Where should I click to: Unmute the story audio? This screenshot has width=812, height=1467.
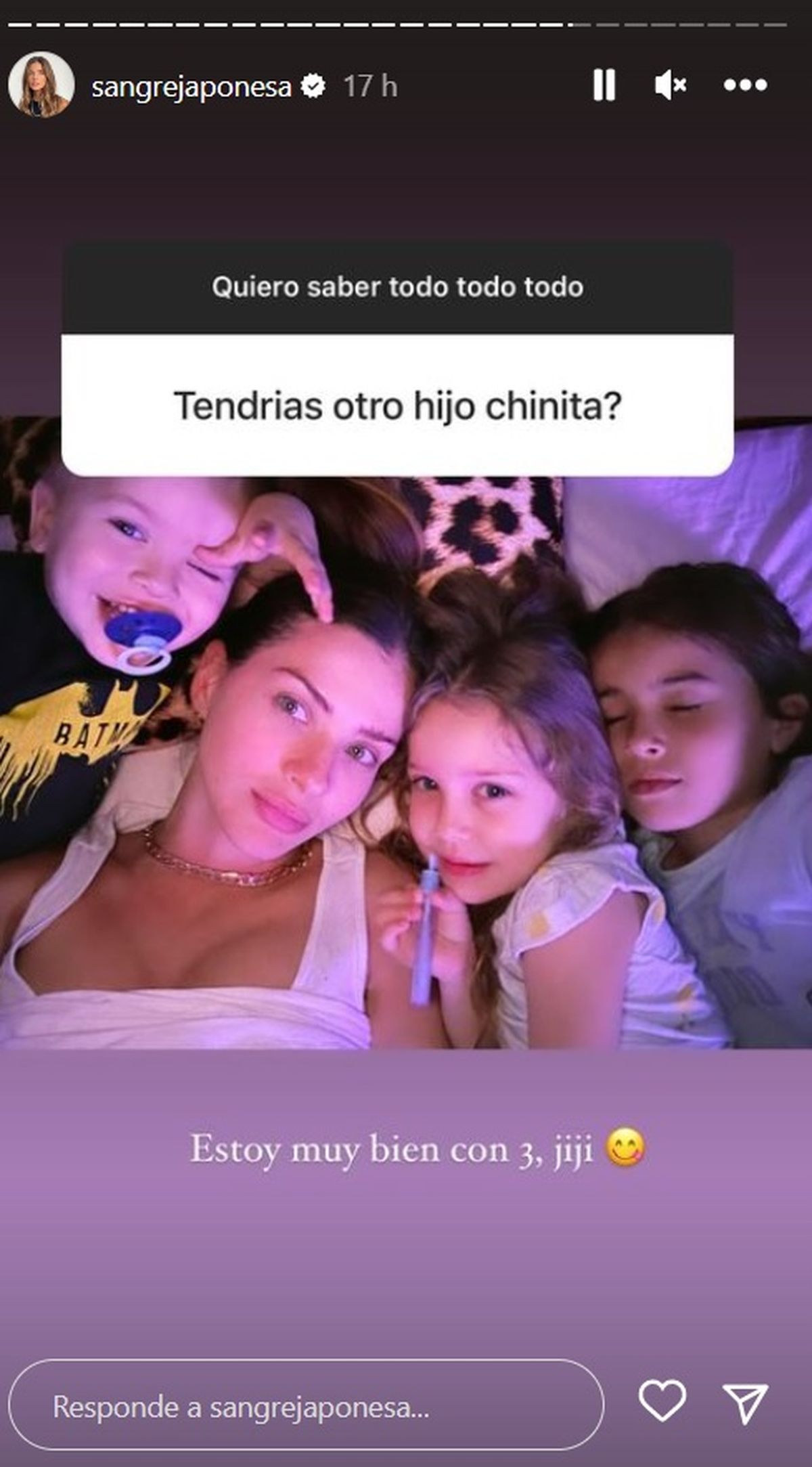point(670,85)
